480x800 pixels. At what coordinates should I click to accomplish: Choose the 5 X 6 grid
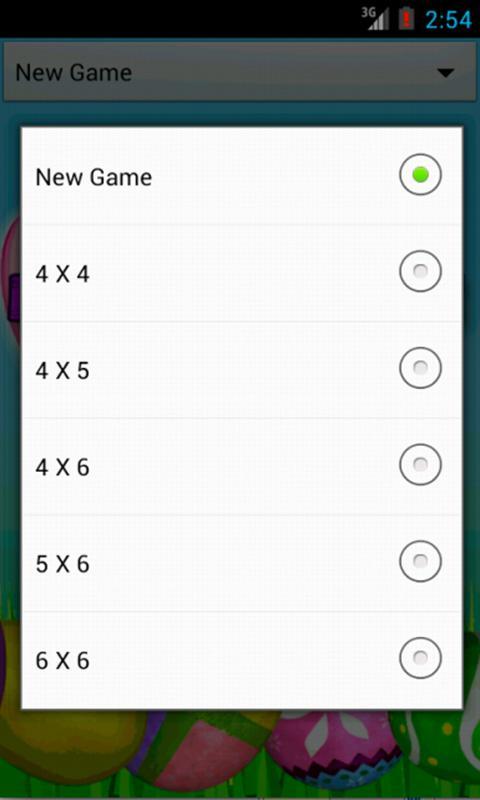tap(241, 563)
